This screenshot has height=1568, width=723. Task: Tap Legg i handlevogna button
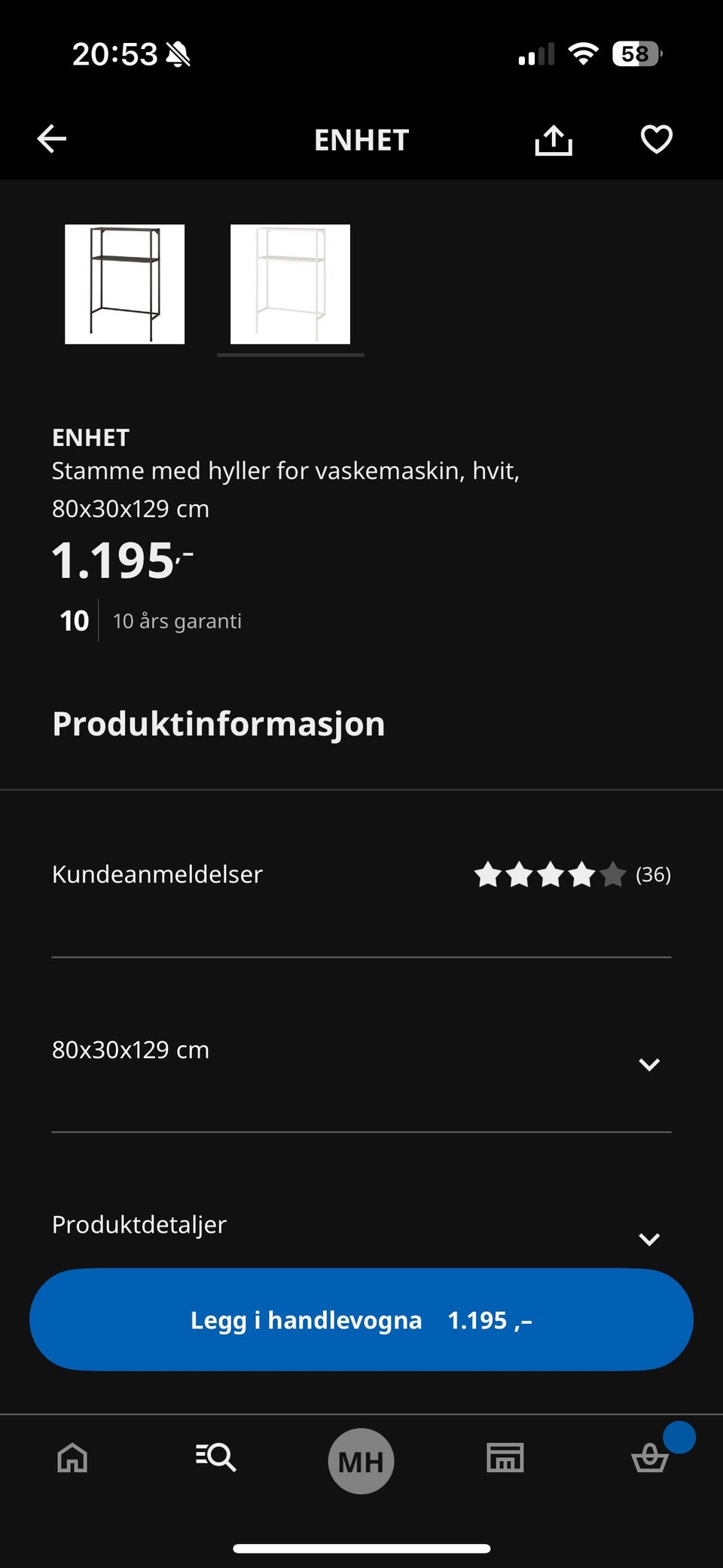[x=361, y=1319]
